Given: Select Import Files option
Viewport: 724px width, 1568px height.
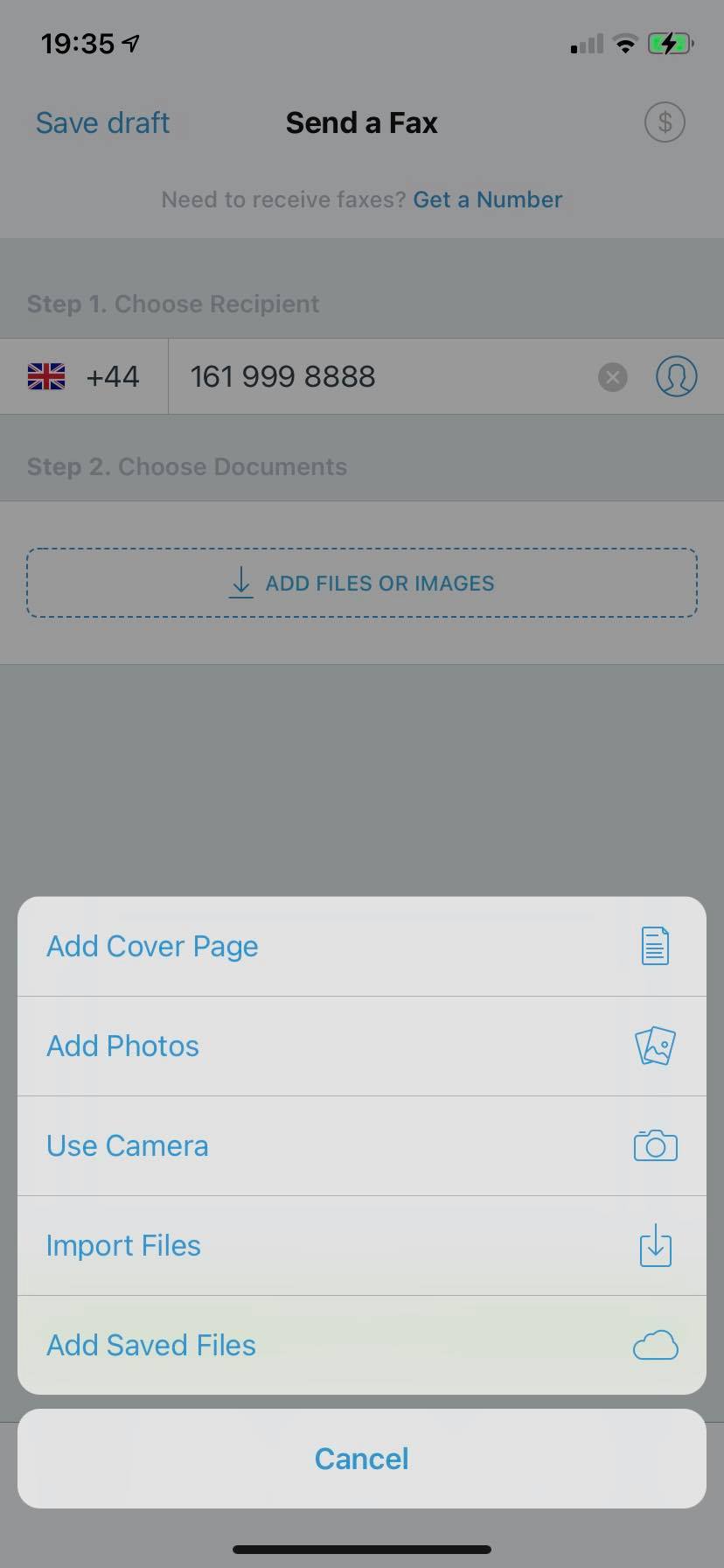Looking at the screenshot, I should click(x=361, y=1246).
